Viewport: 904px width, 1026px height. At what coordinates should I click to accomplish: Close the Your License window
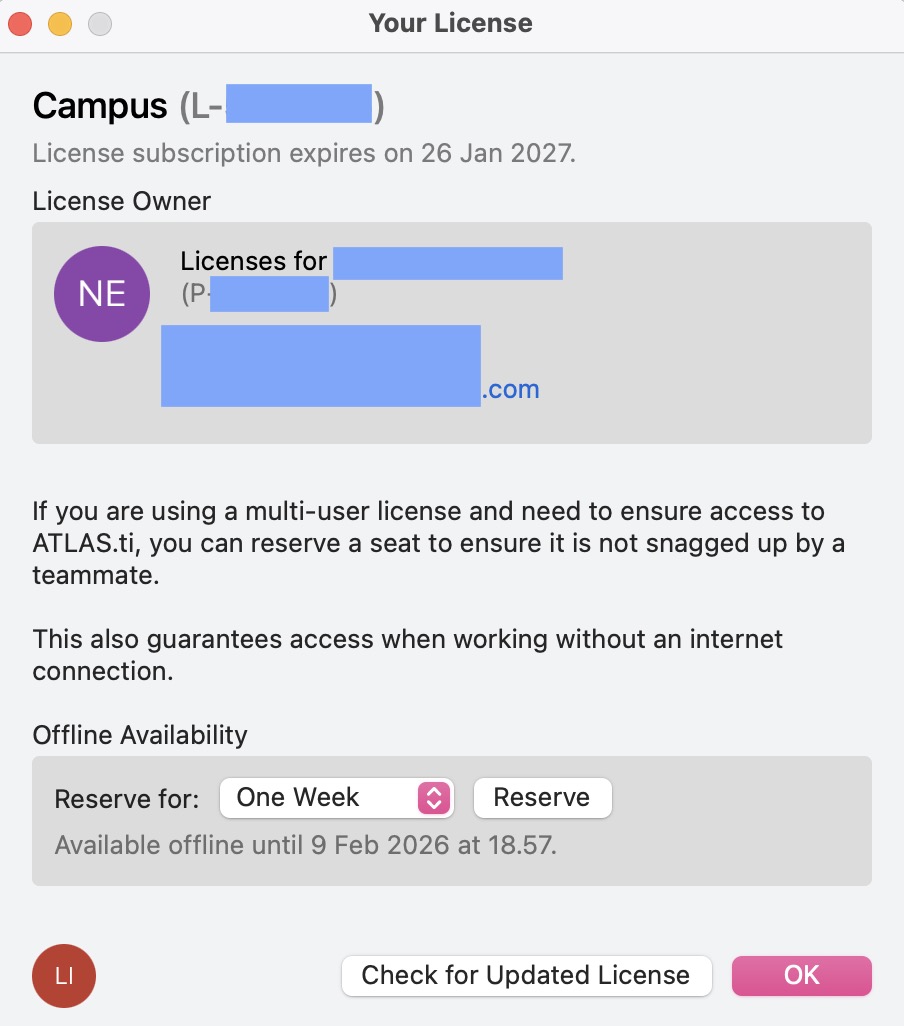tap(20, 24)
